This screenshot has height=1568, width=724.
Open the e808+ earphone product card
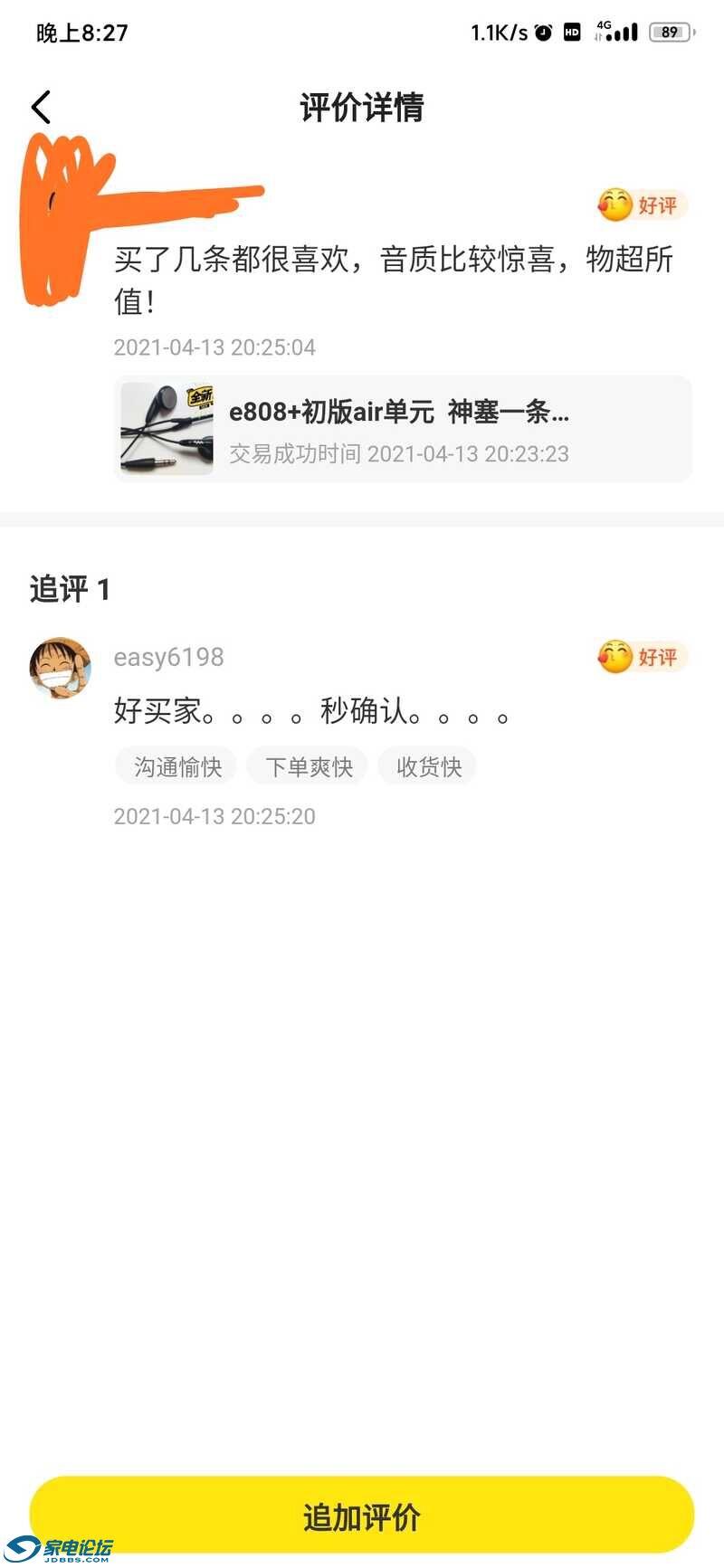tap(403, 429)
